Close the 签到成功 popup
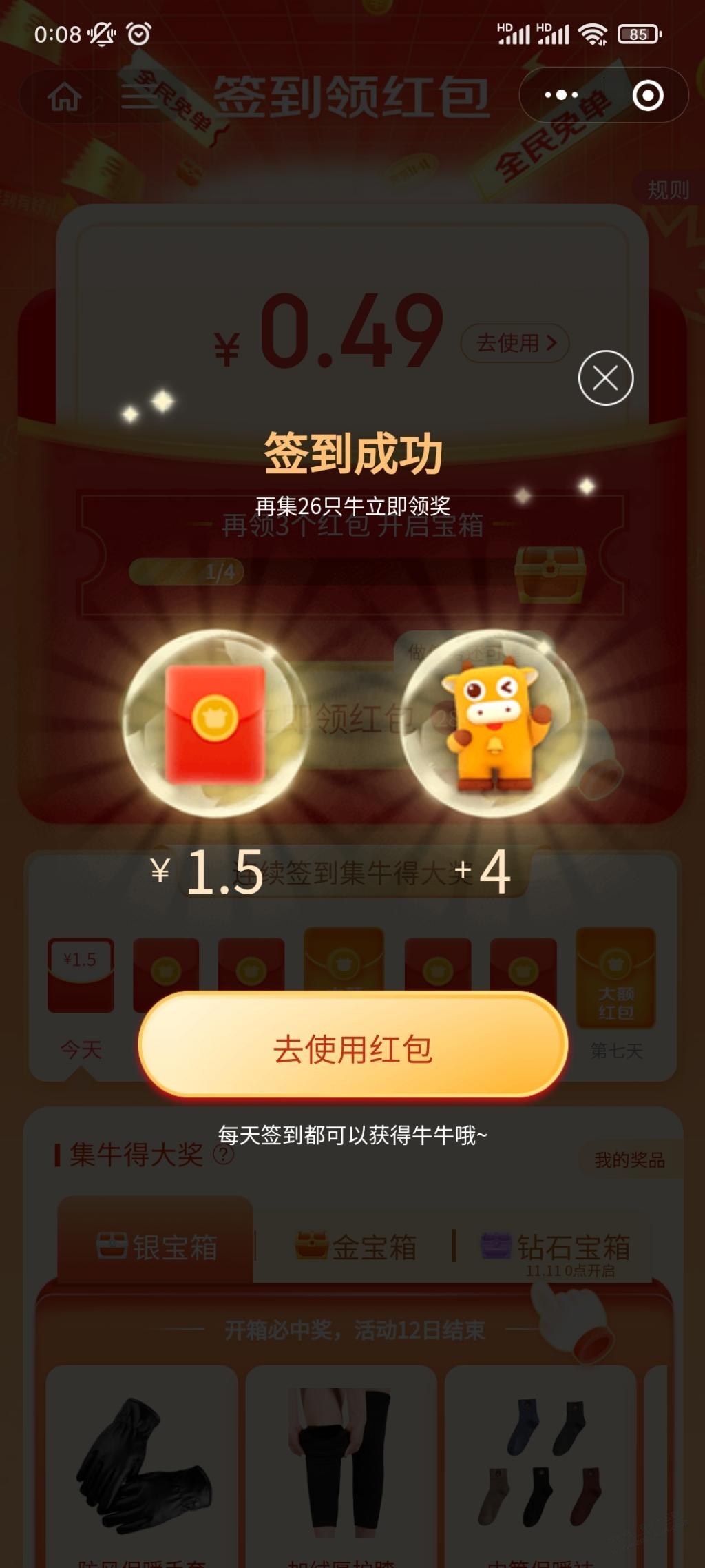 pos(606,378)
